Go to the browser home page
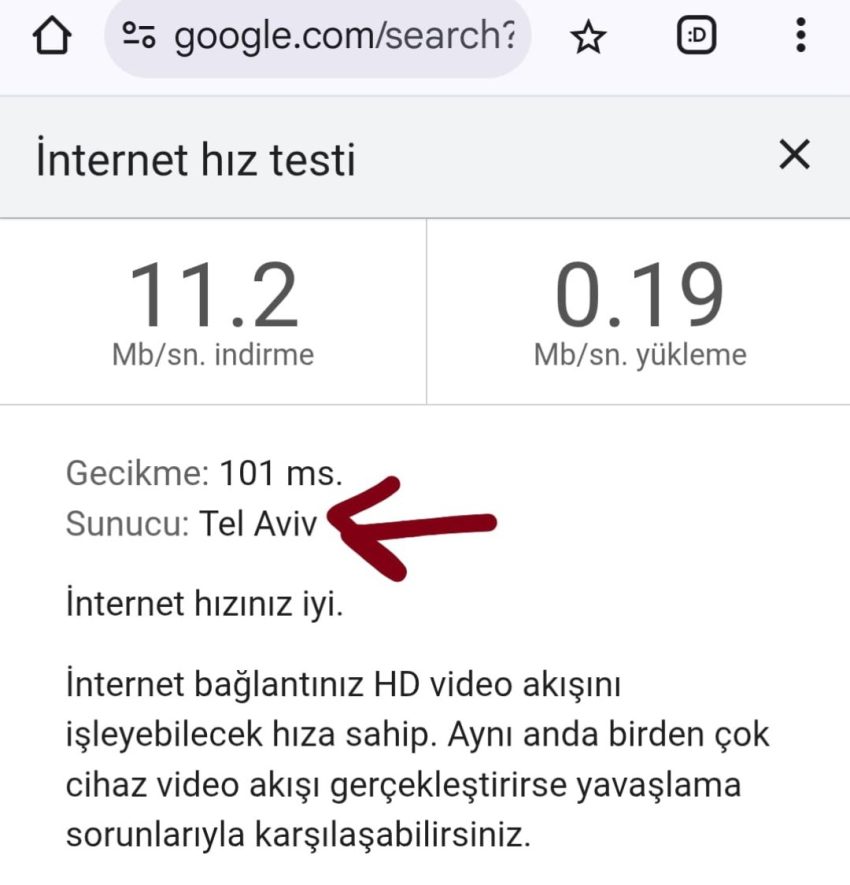 [x=52, y=37]
